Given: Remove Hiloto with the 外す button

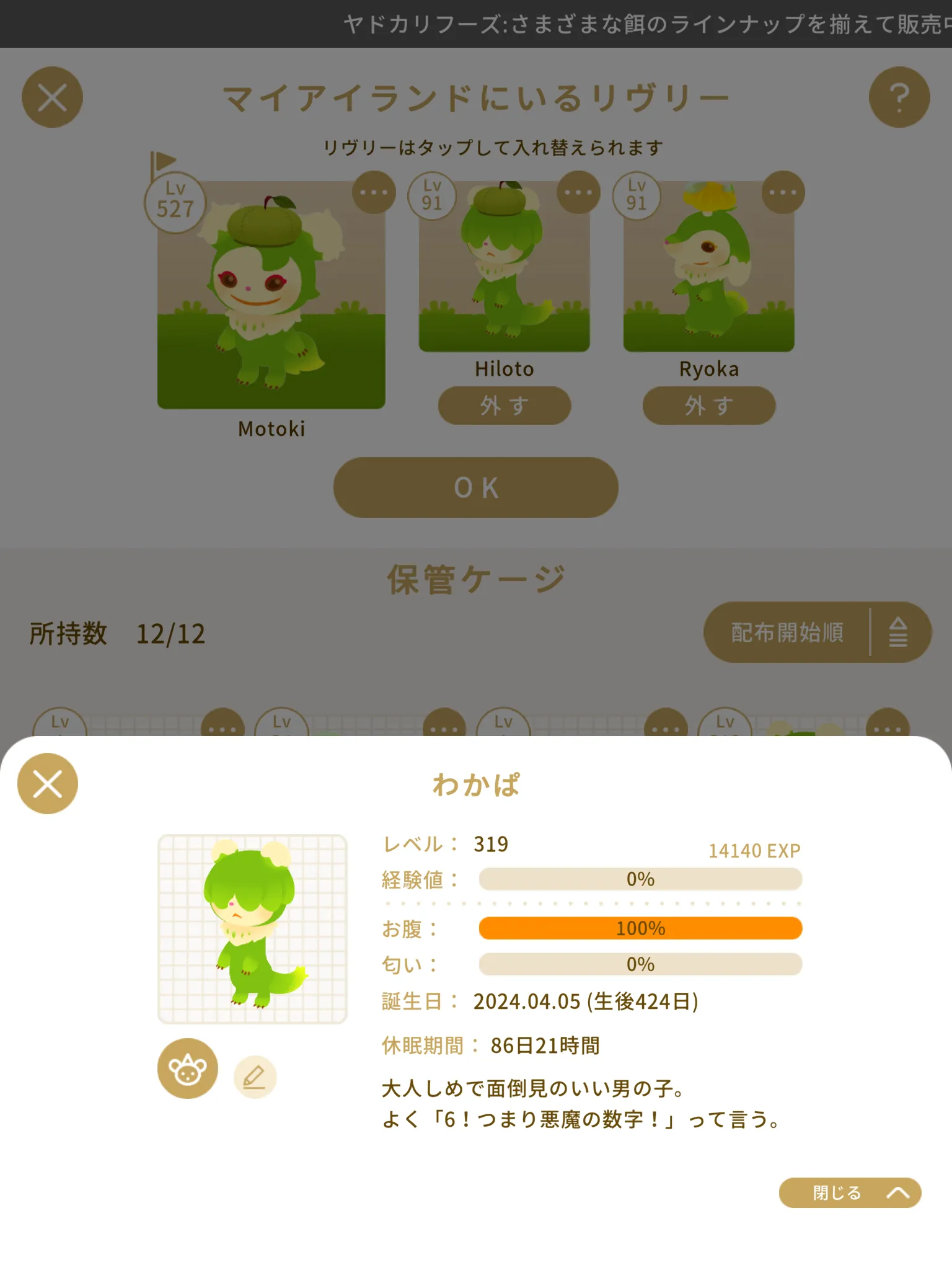Looking at the screenshot, I should (x=505, y=406).
